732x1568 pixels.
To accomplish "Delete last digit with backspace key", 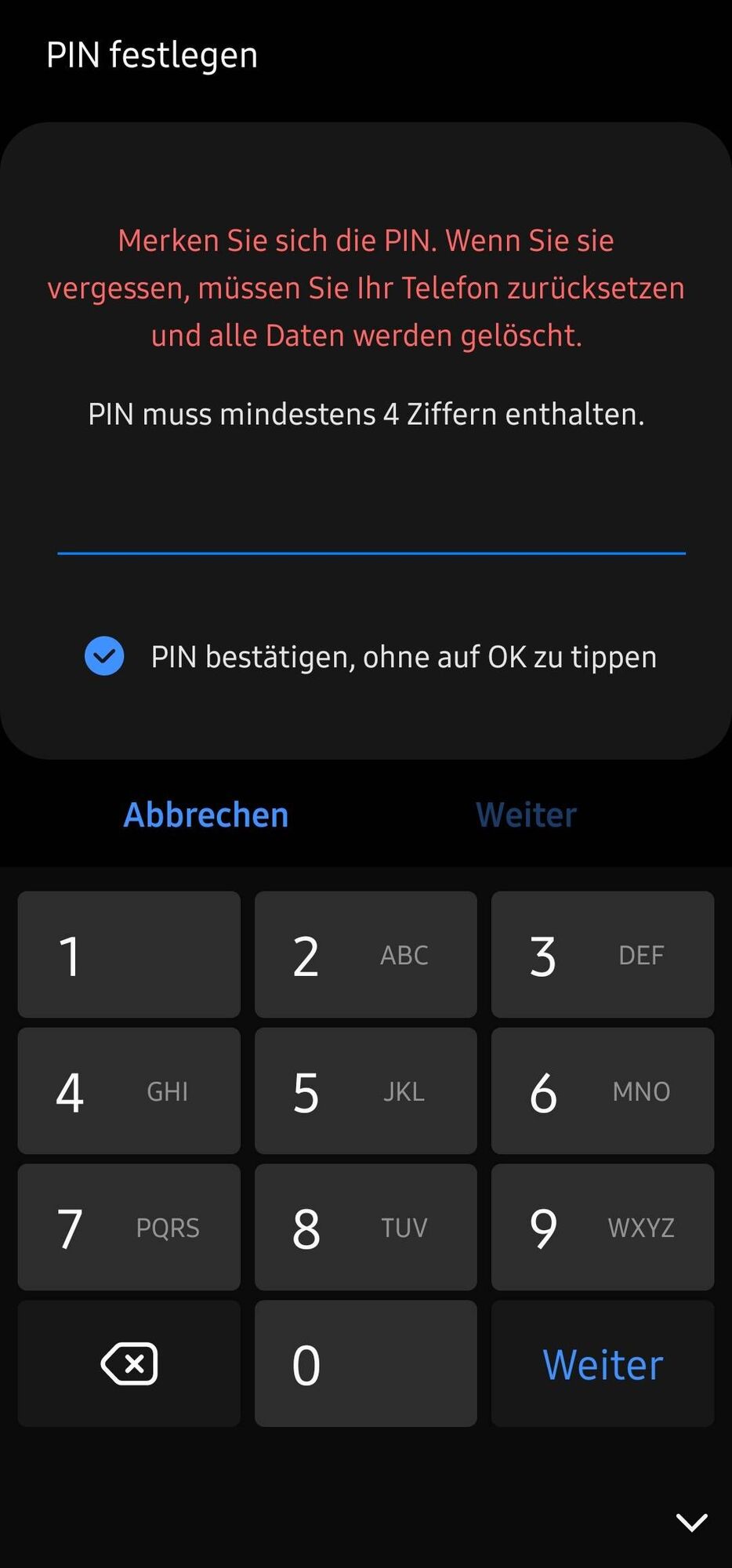I will point(129,1363).
